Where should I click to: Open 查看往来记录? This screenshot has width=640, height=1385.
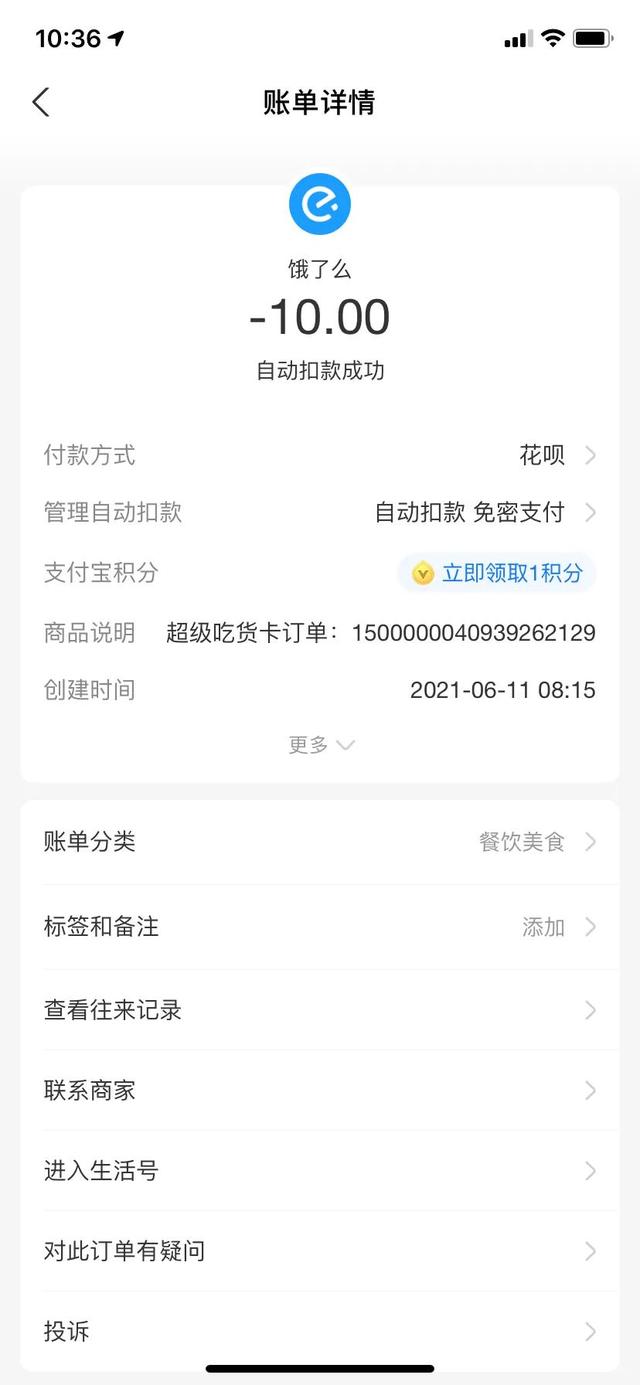point(320,1010)
